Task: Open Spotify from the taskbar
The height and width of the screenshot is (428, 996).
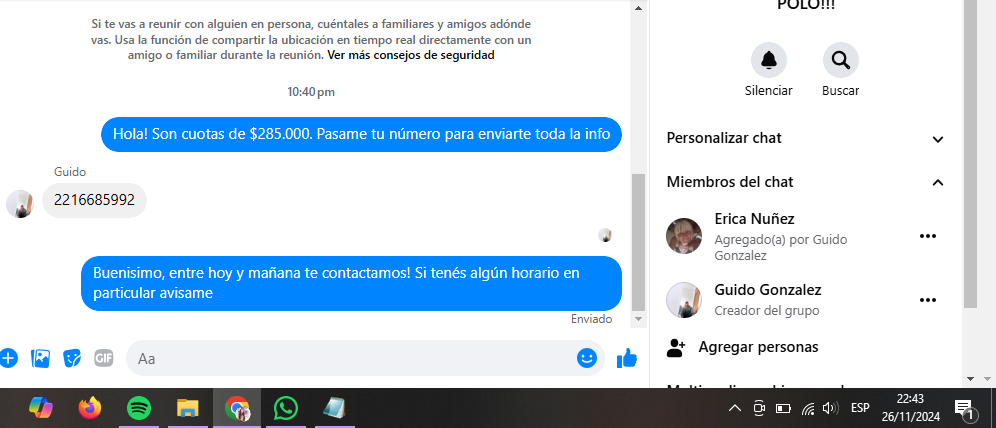Action: (138, 408)
